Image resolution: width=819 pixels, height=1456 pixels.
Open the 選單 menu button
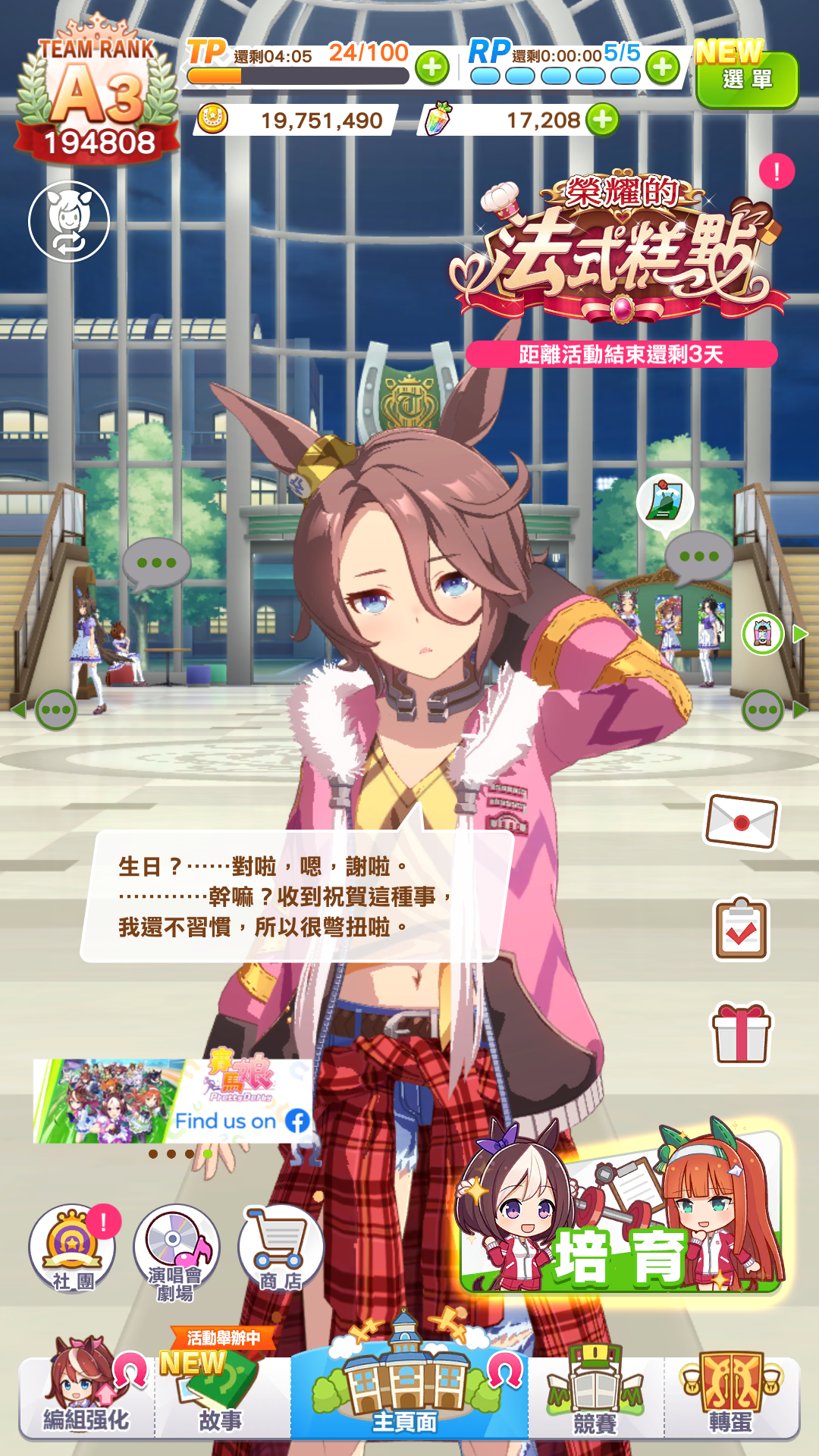click(x=747, y=78)
